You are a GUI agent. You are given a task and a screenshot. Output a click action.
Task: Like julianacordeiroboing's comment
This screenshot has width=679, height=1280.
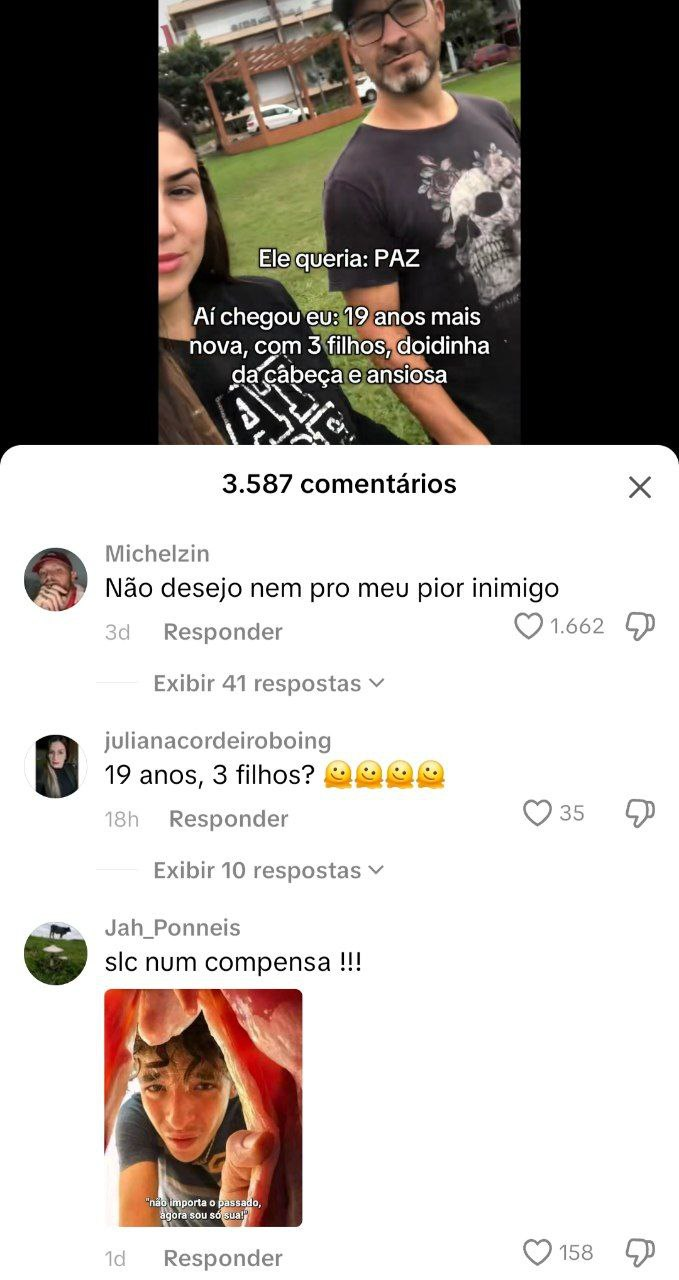click(538, 814)
